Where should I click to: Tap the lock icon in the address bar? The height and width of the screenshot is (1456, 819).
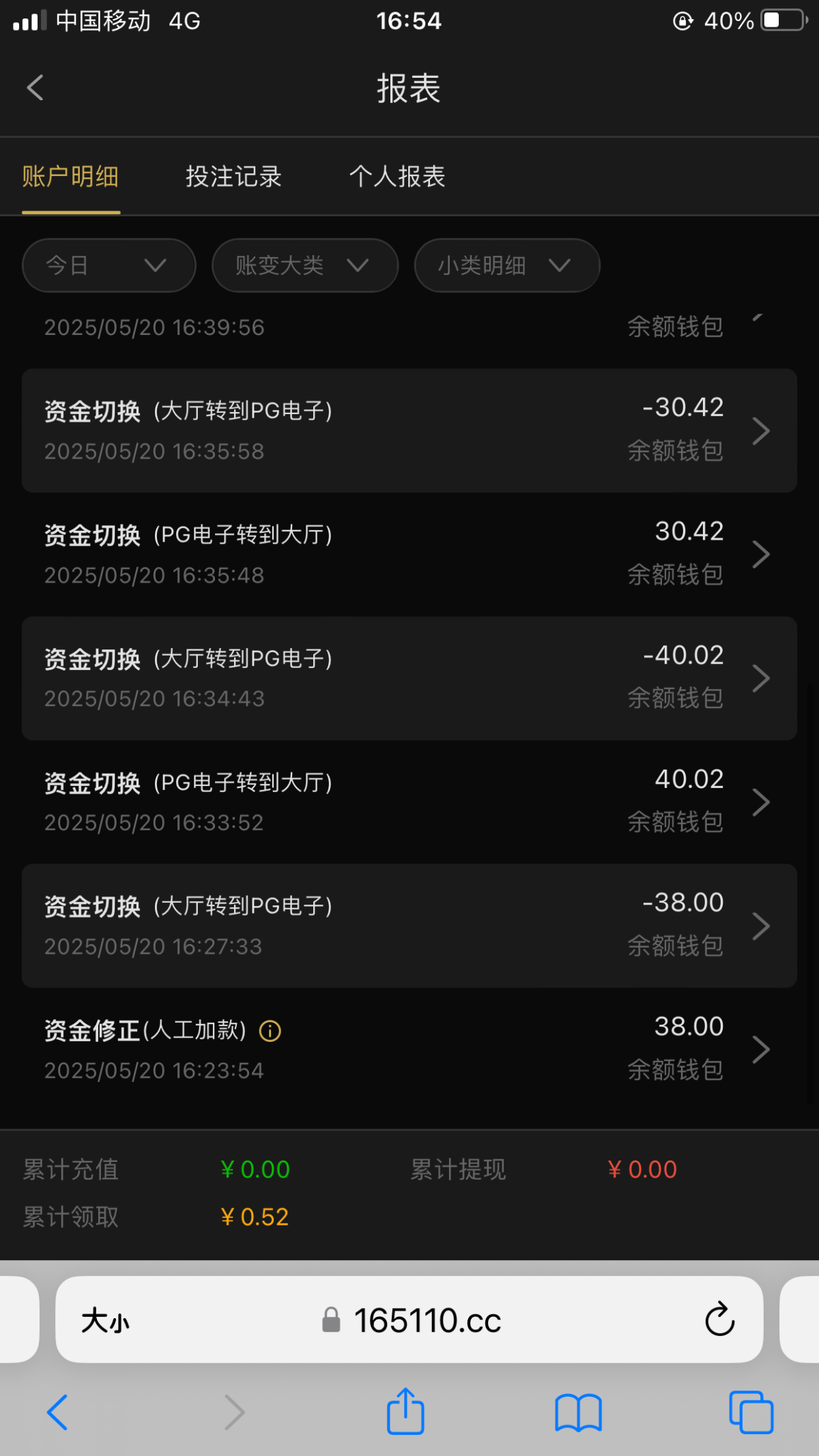[332, 1320]
